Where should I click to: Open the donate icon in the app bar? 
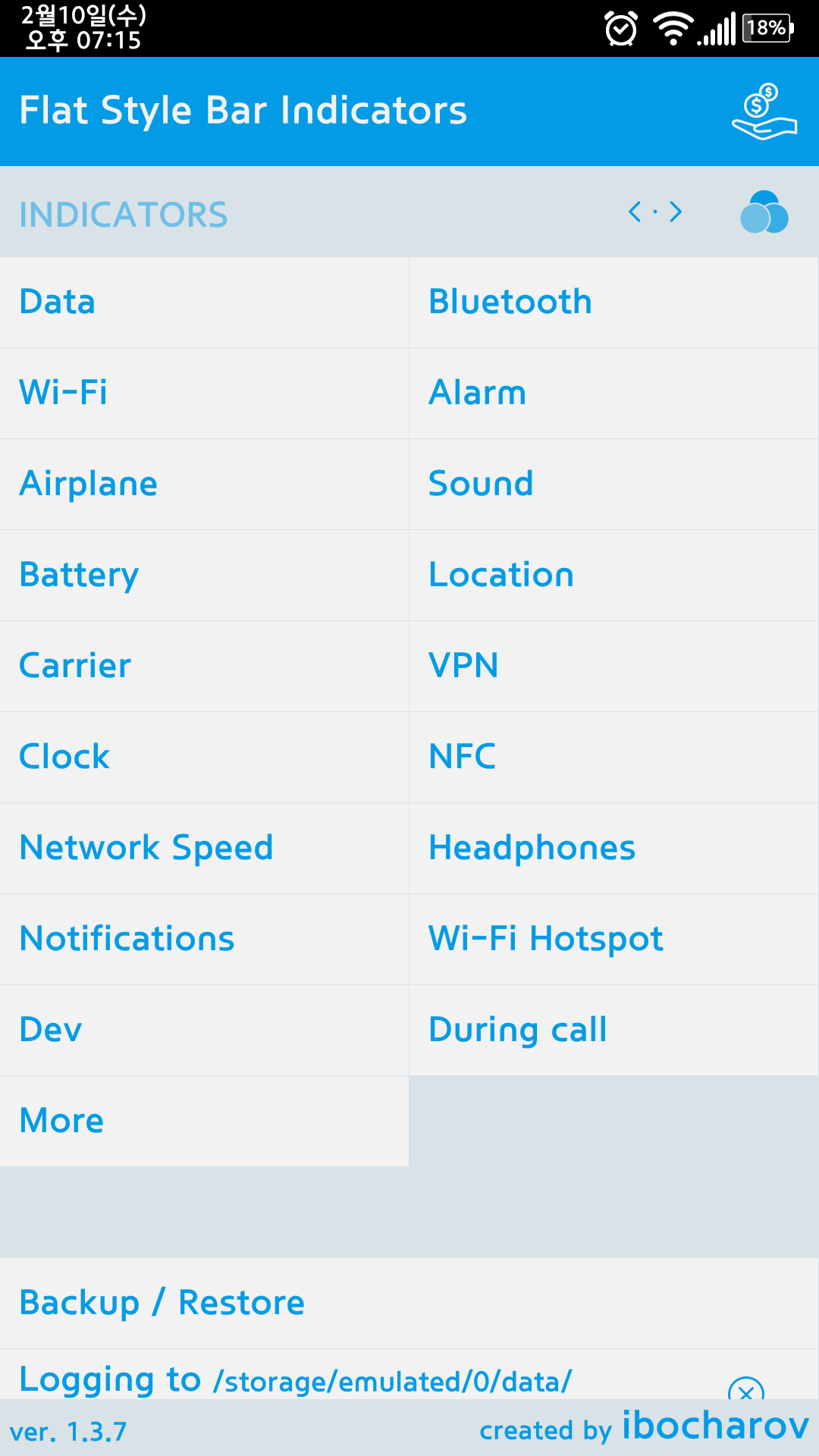(764, 112)
